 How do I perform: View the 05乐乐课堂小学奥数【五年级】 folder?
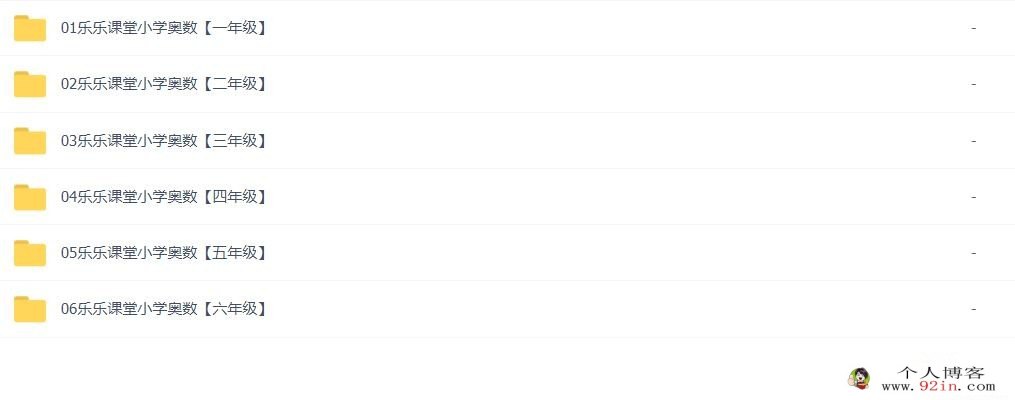click(x=163, y=253)
